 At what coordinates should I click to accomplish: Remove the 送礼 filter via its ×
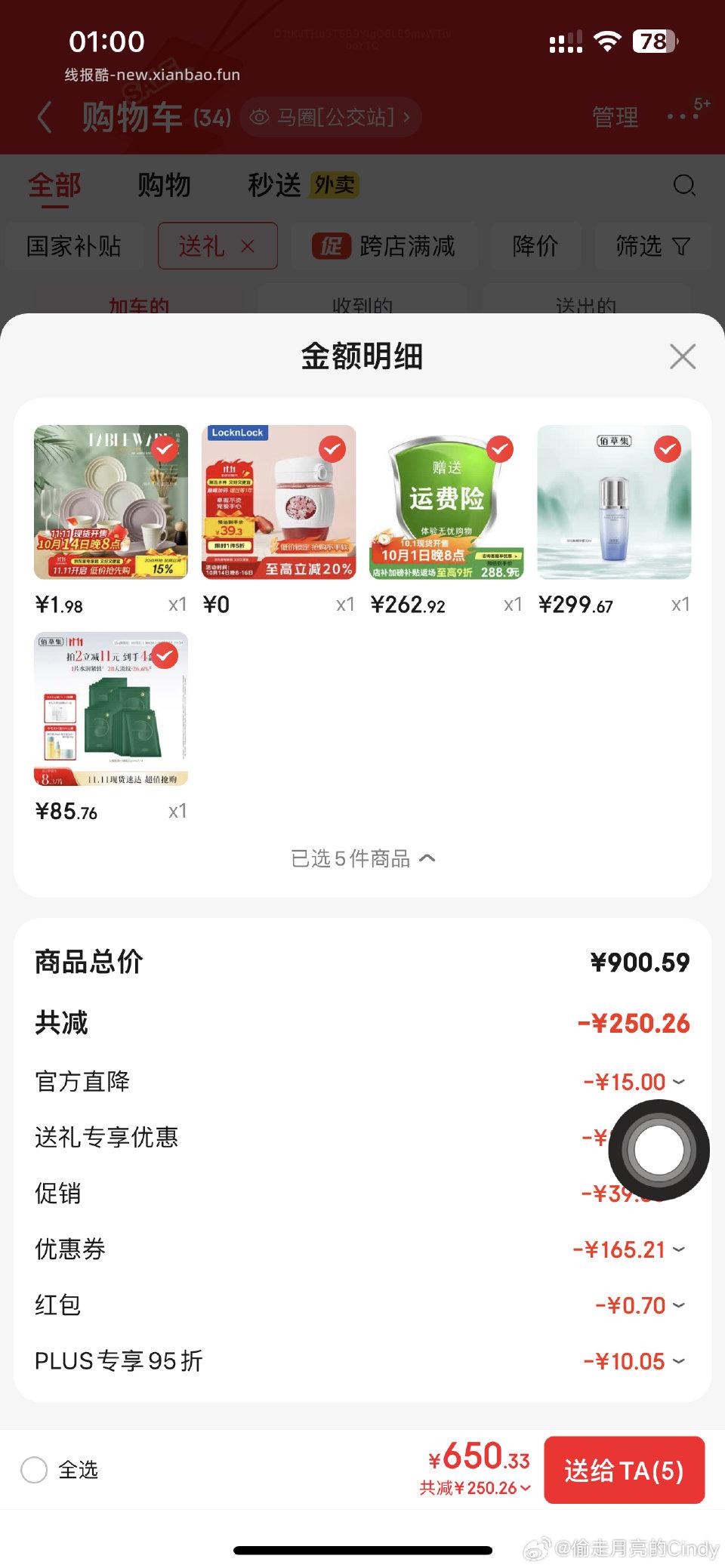coord(247,246)
